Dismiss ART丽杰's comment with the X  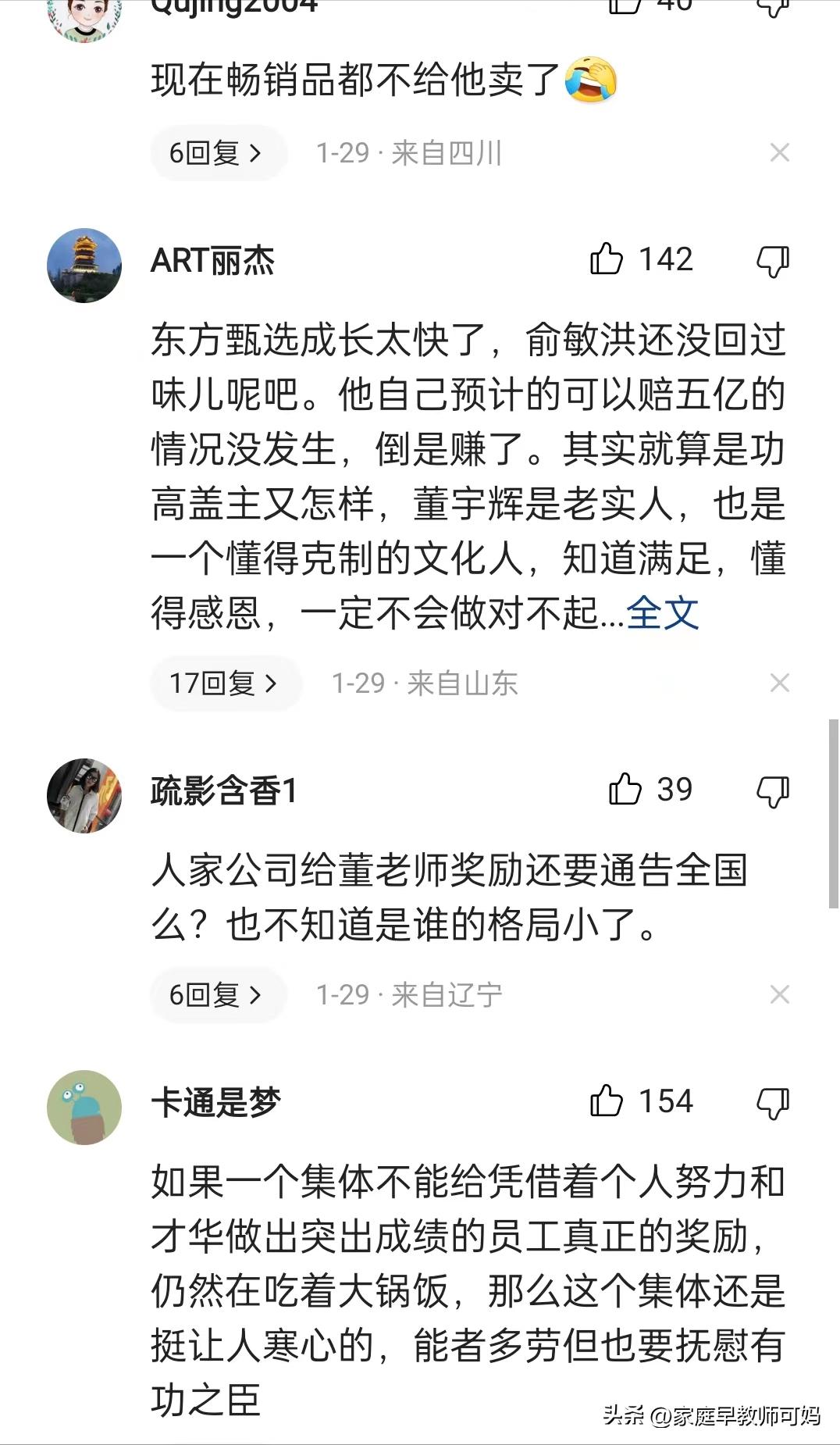pyautogui.click(x=780, y=683)
